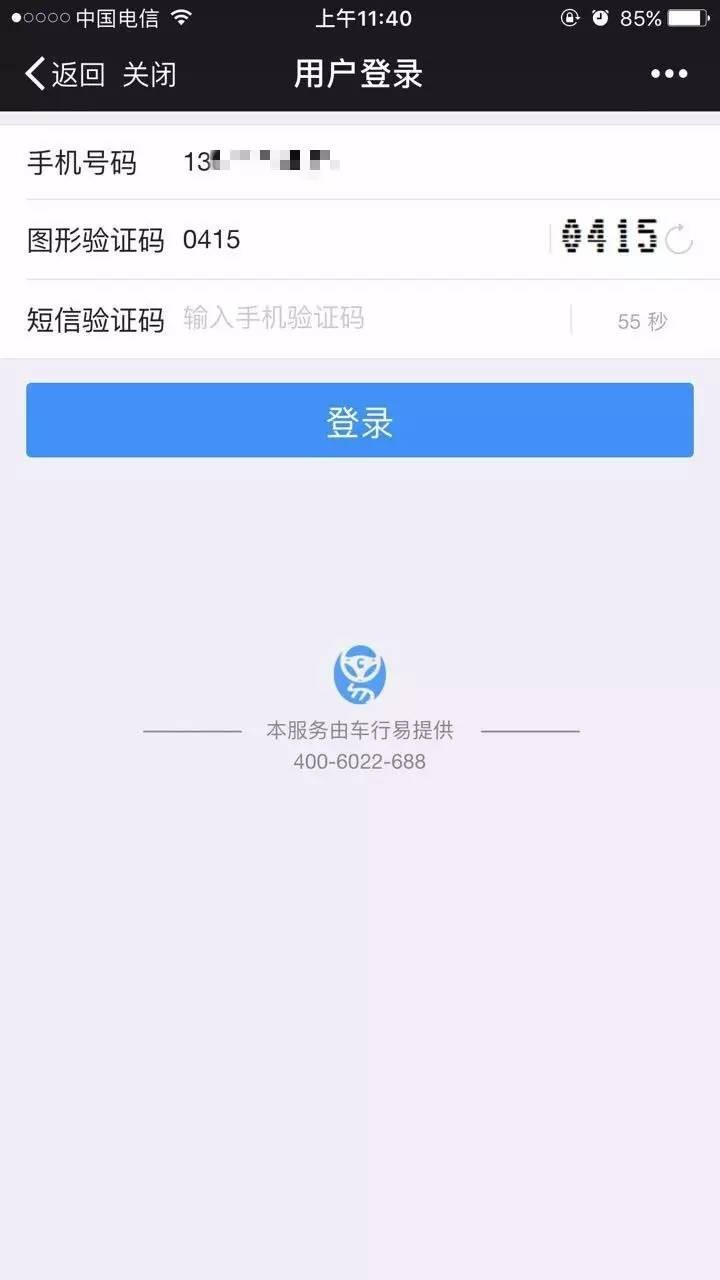Tap the blue 登录 login button
This screenshot has height=1280, width=720.
pos(360,421)
